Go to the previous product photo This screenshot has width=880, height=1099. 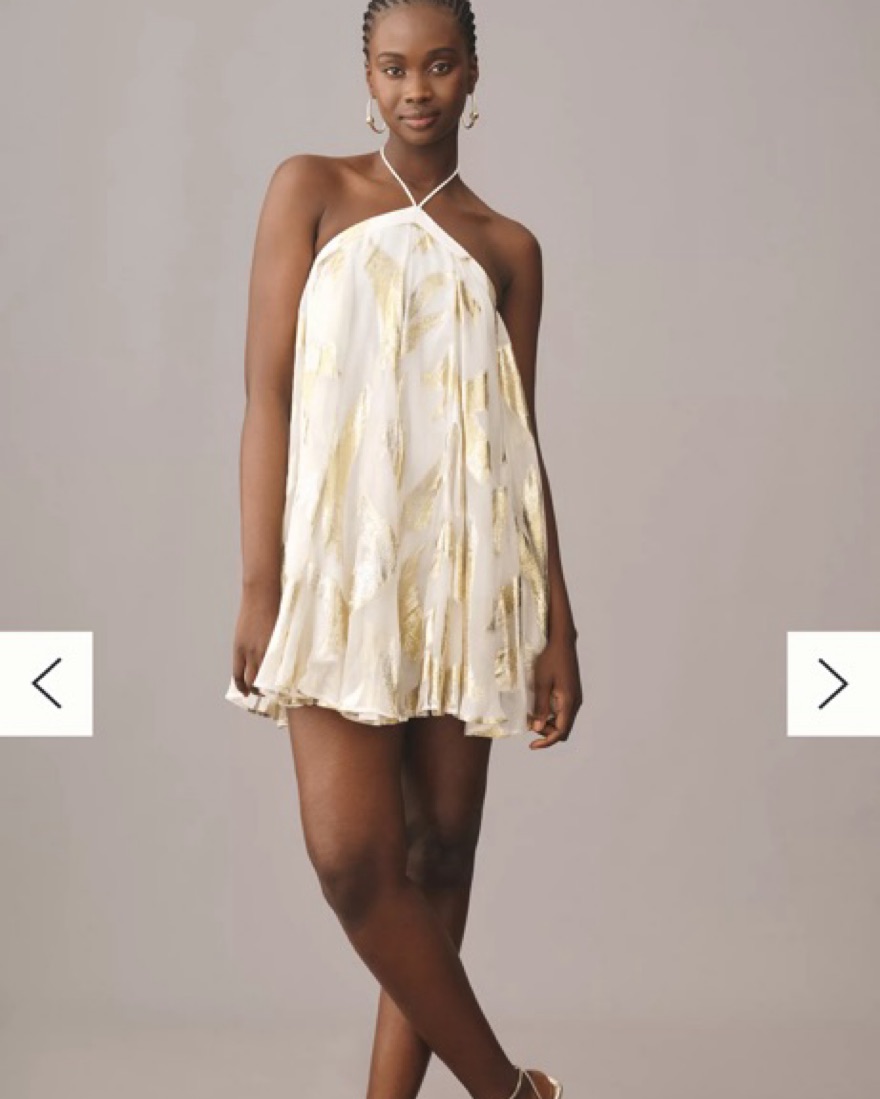(x=46, y=684)
